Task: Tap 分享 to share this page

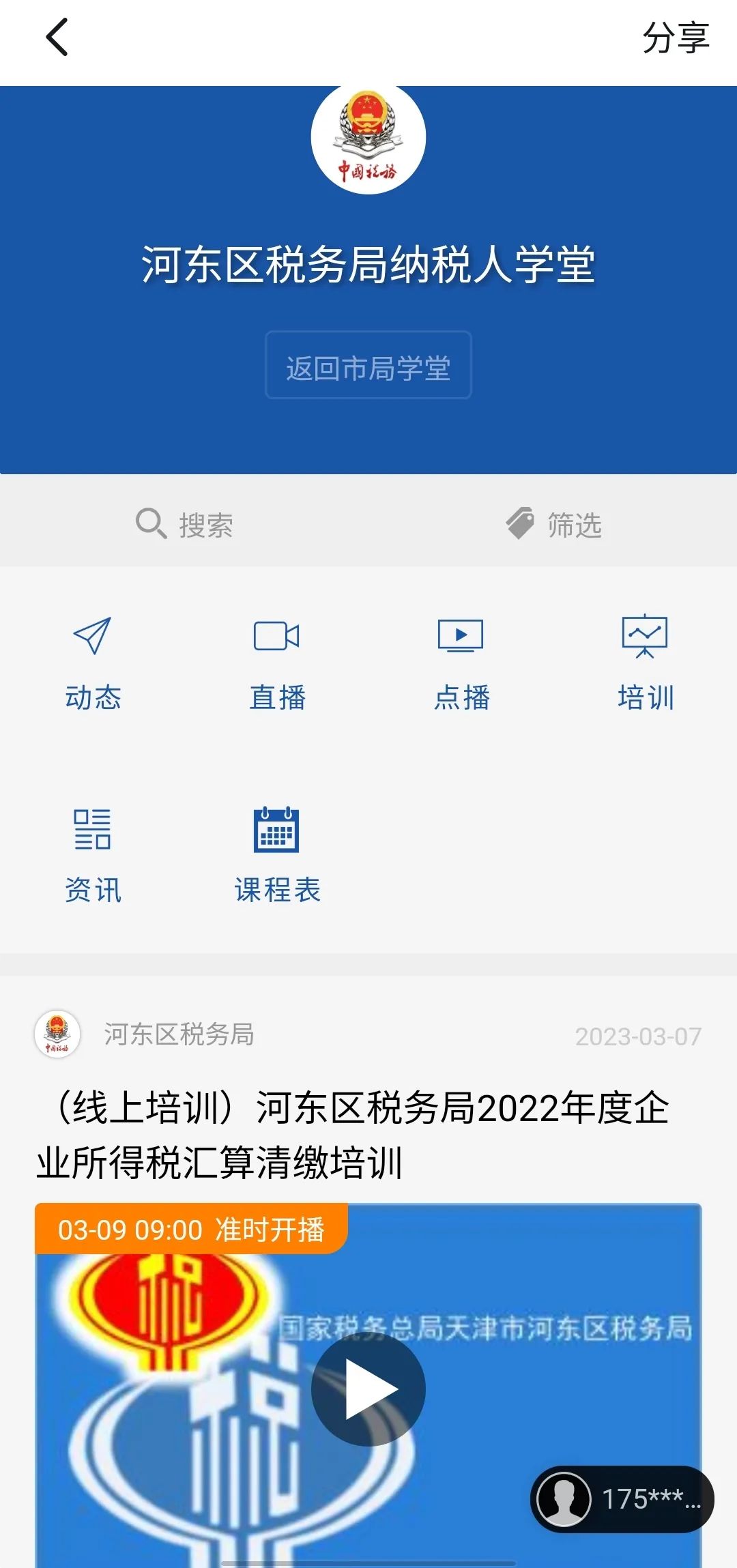Action: (x=676, y=38)
